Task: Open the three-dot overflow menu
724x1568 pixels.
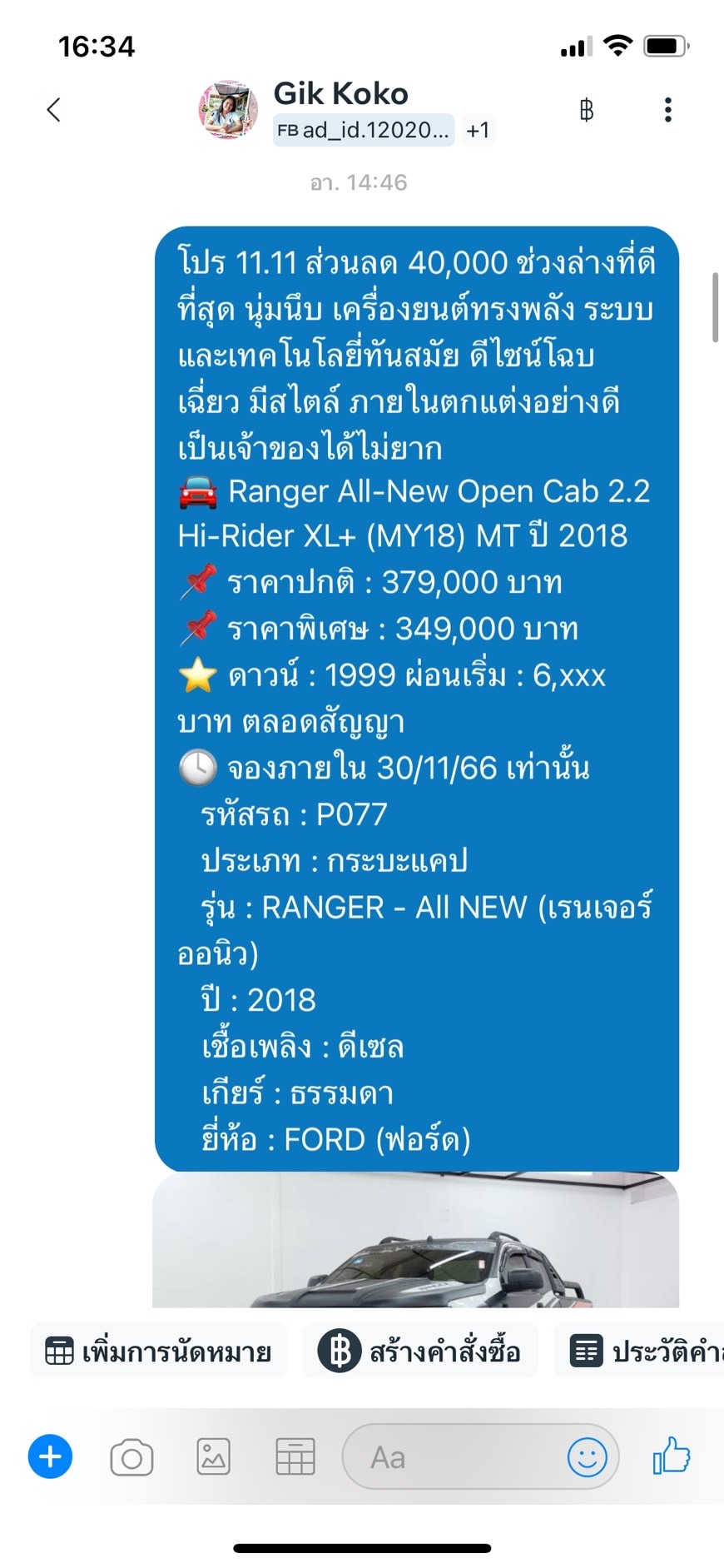Action: point(667,110)
